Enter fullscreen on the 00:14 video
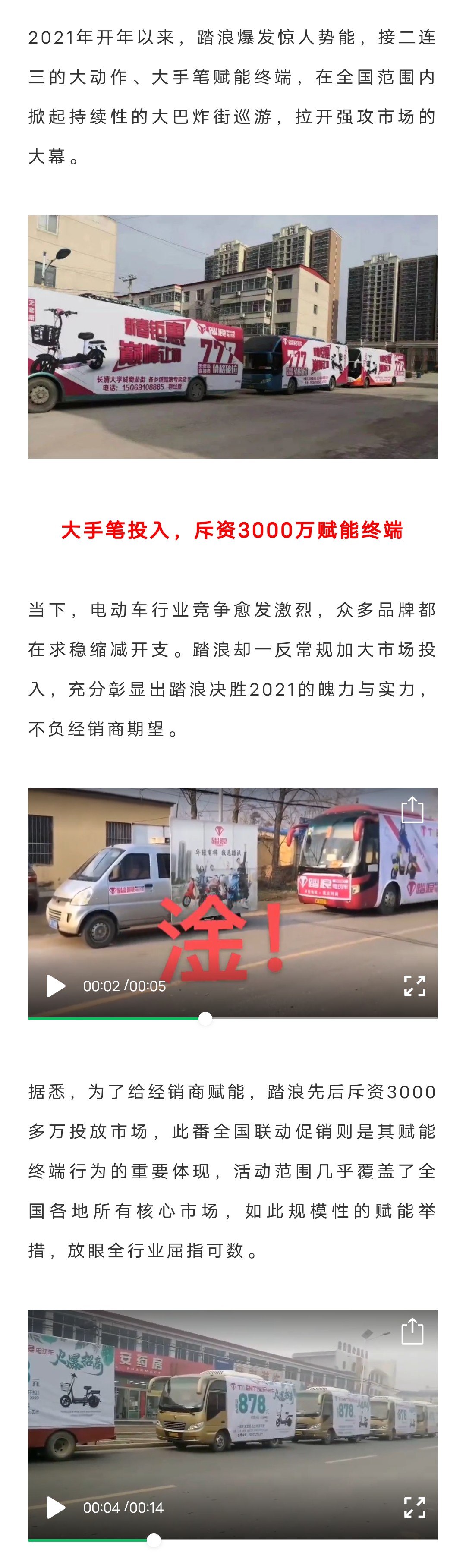Image resolution: width=466 pixels, height=1568 pixels. pyautogui.click(x=414, y=1507)
